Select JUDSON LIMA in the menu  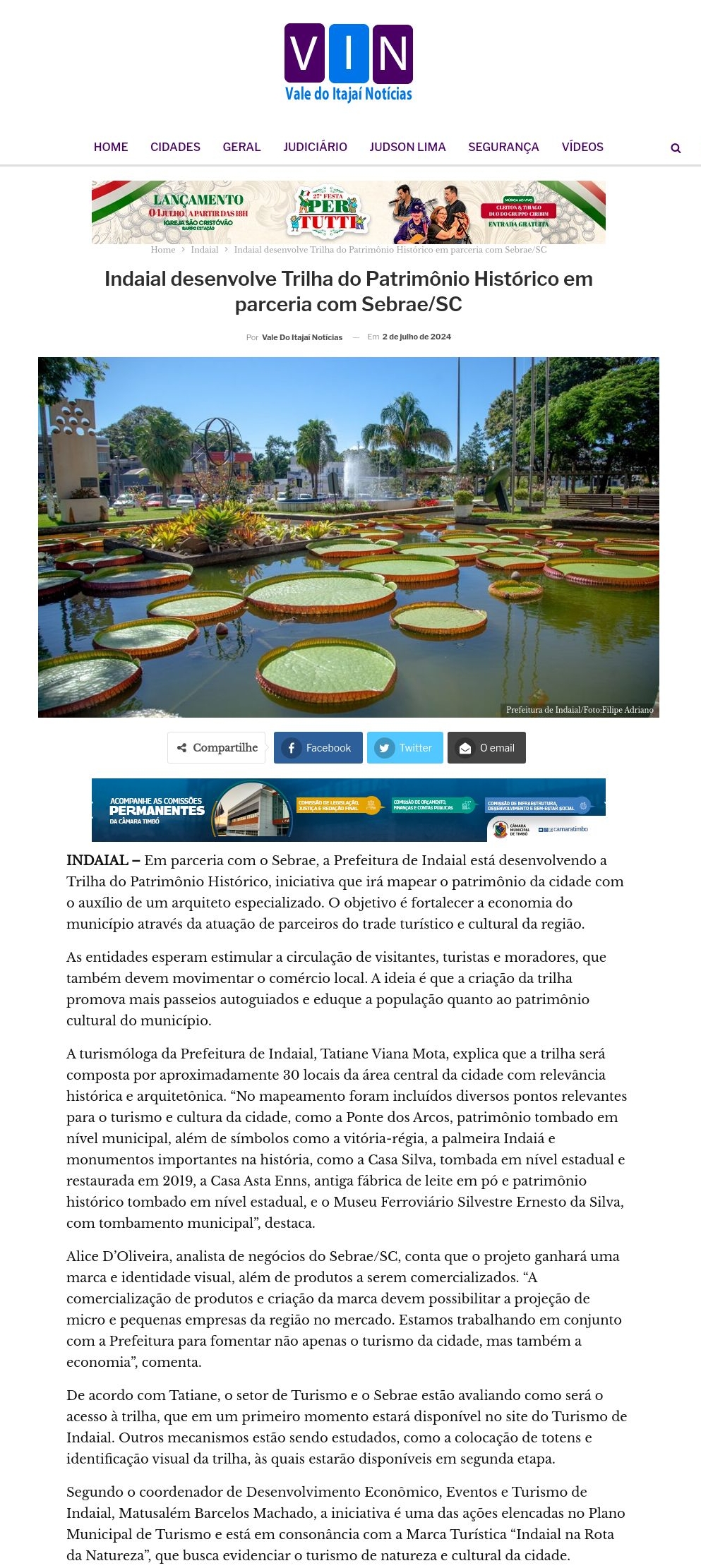(407, 147)
